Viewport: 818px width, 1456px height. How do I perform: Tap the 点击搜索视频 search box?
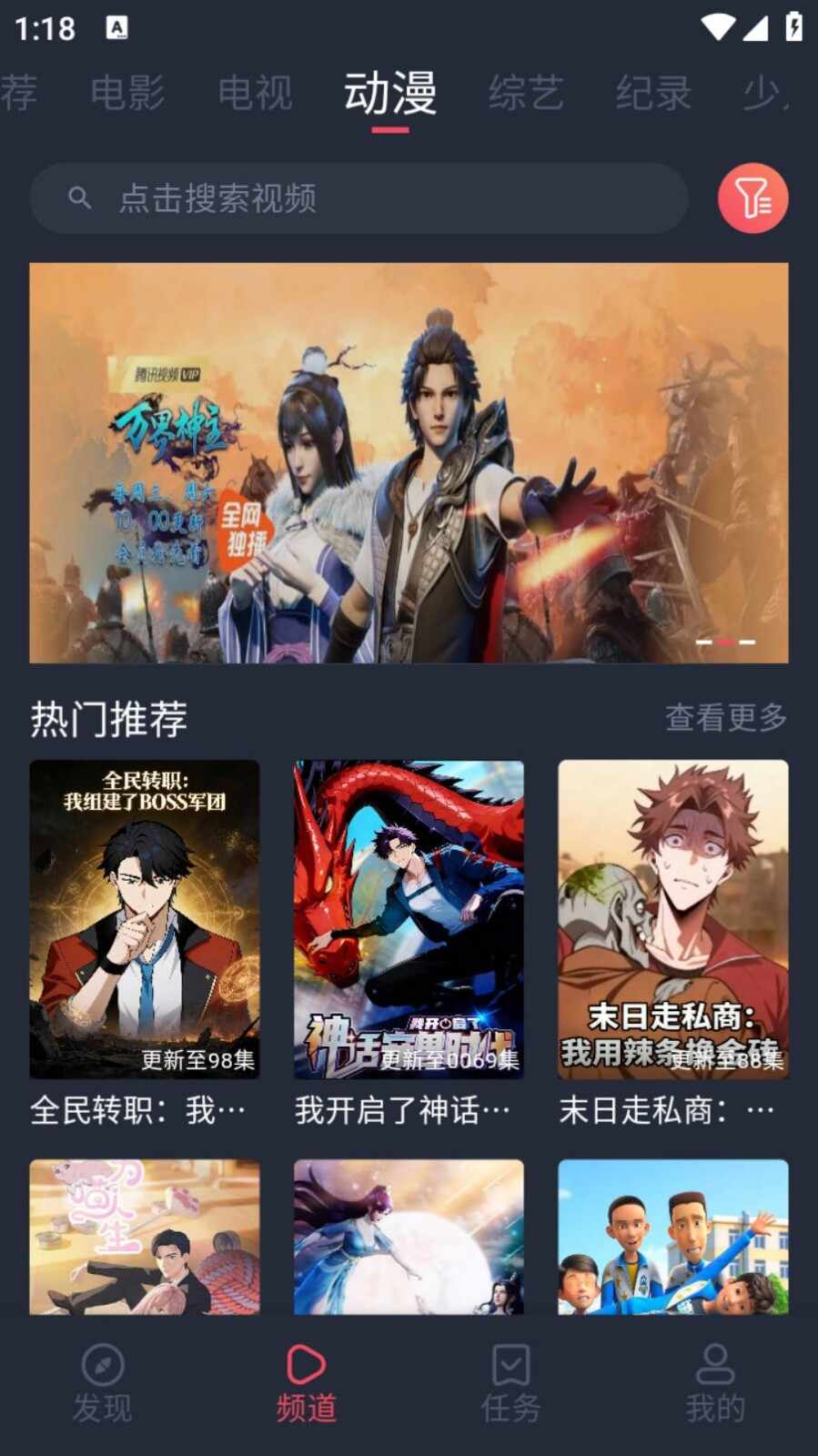click(x=359, y=198)
